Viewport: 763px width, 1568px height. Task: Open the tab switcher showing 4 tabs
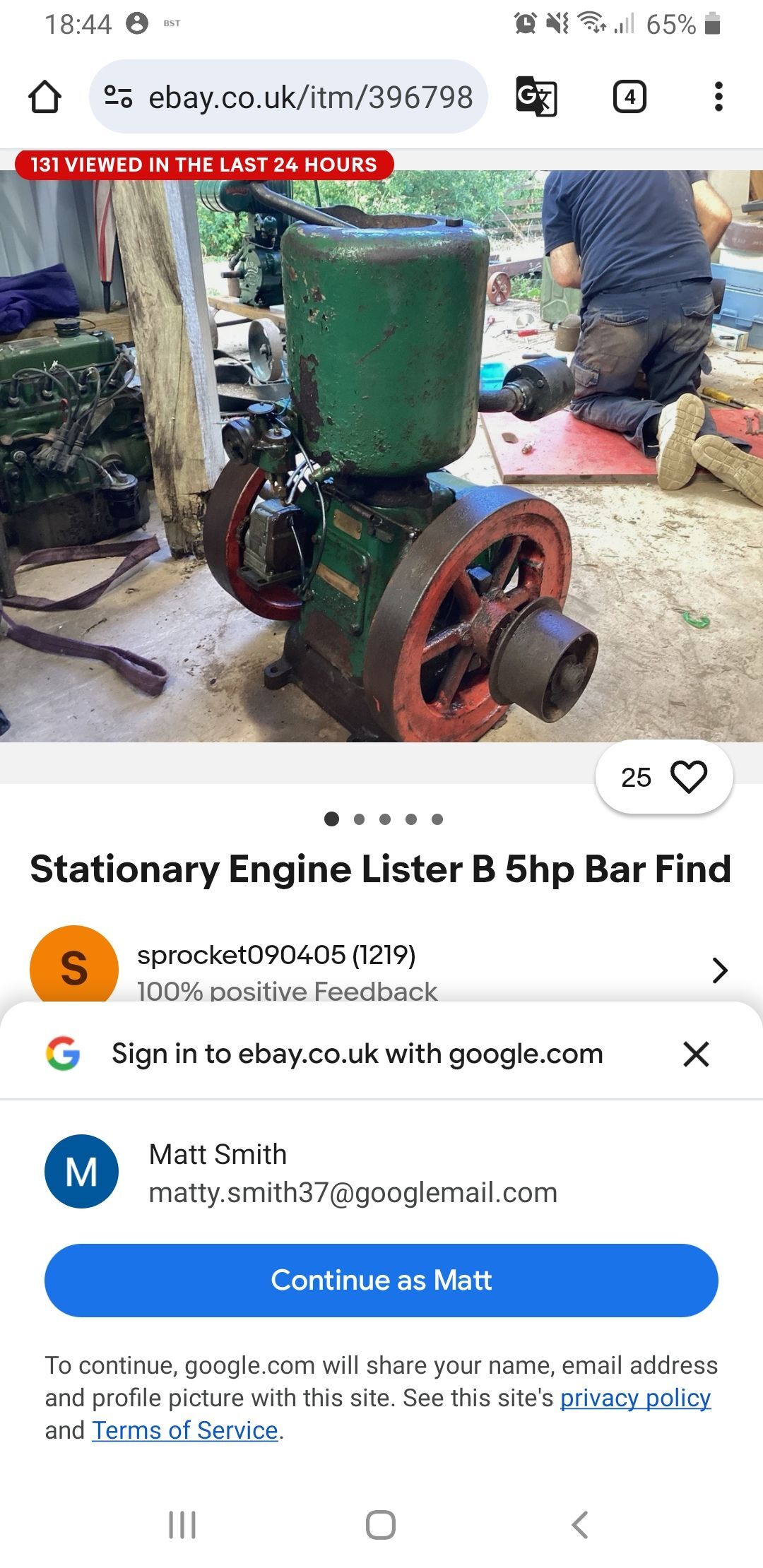(x=629, y=97)
